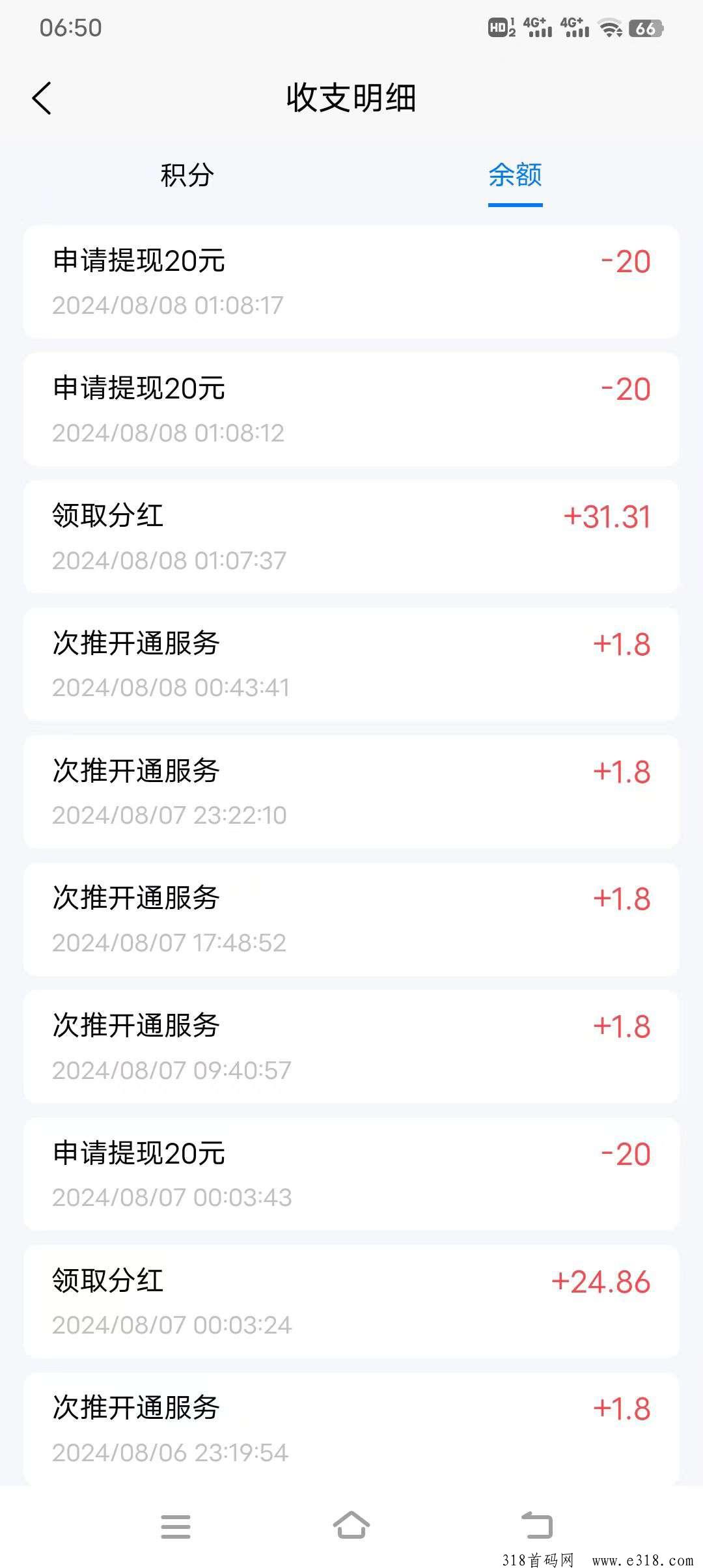Switch to the 积分 tab
703x1568 pixels.
click(187, 175)
